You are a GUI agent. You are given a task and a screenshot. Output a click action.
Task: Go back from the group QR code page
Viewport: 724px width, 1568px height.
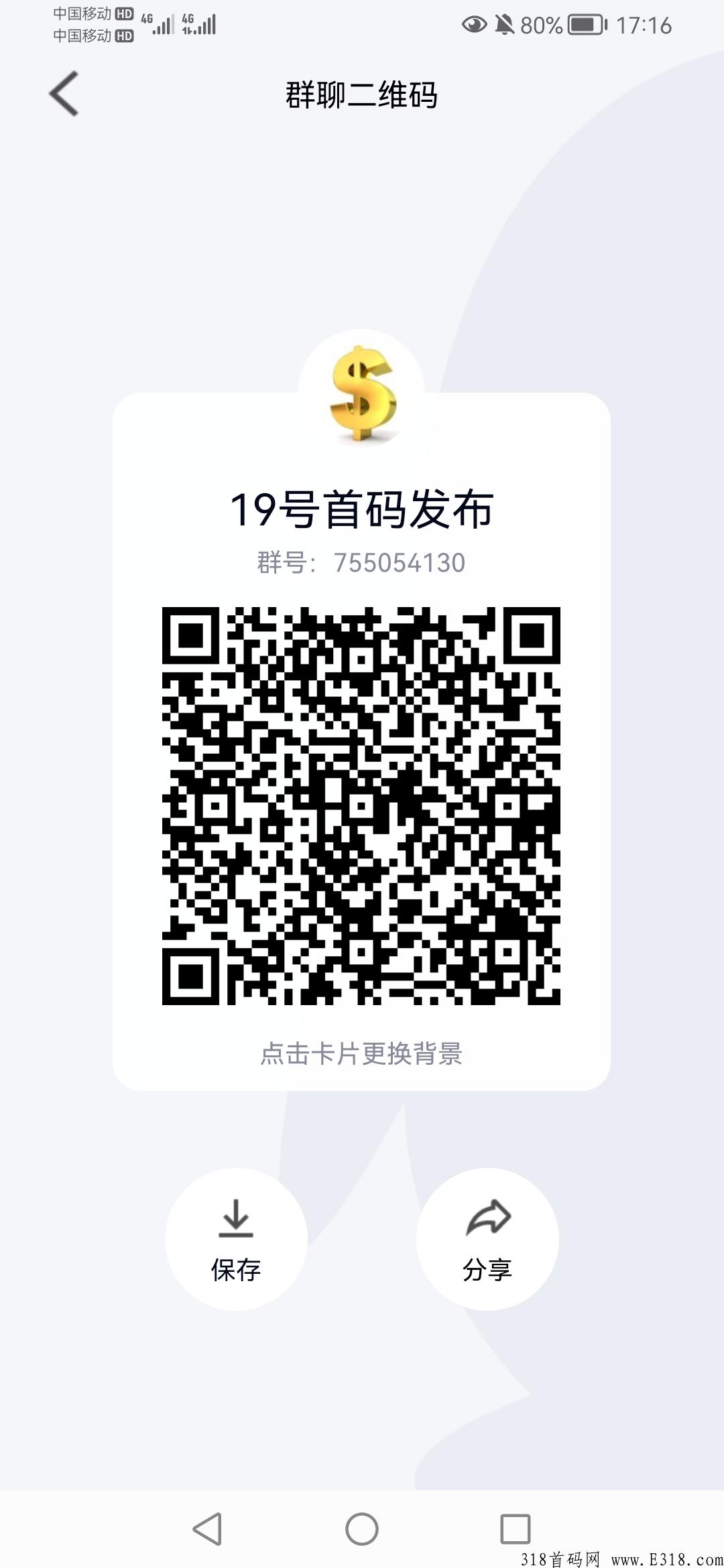coord(64,94)
